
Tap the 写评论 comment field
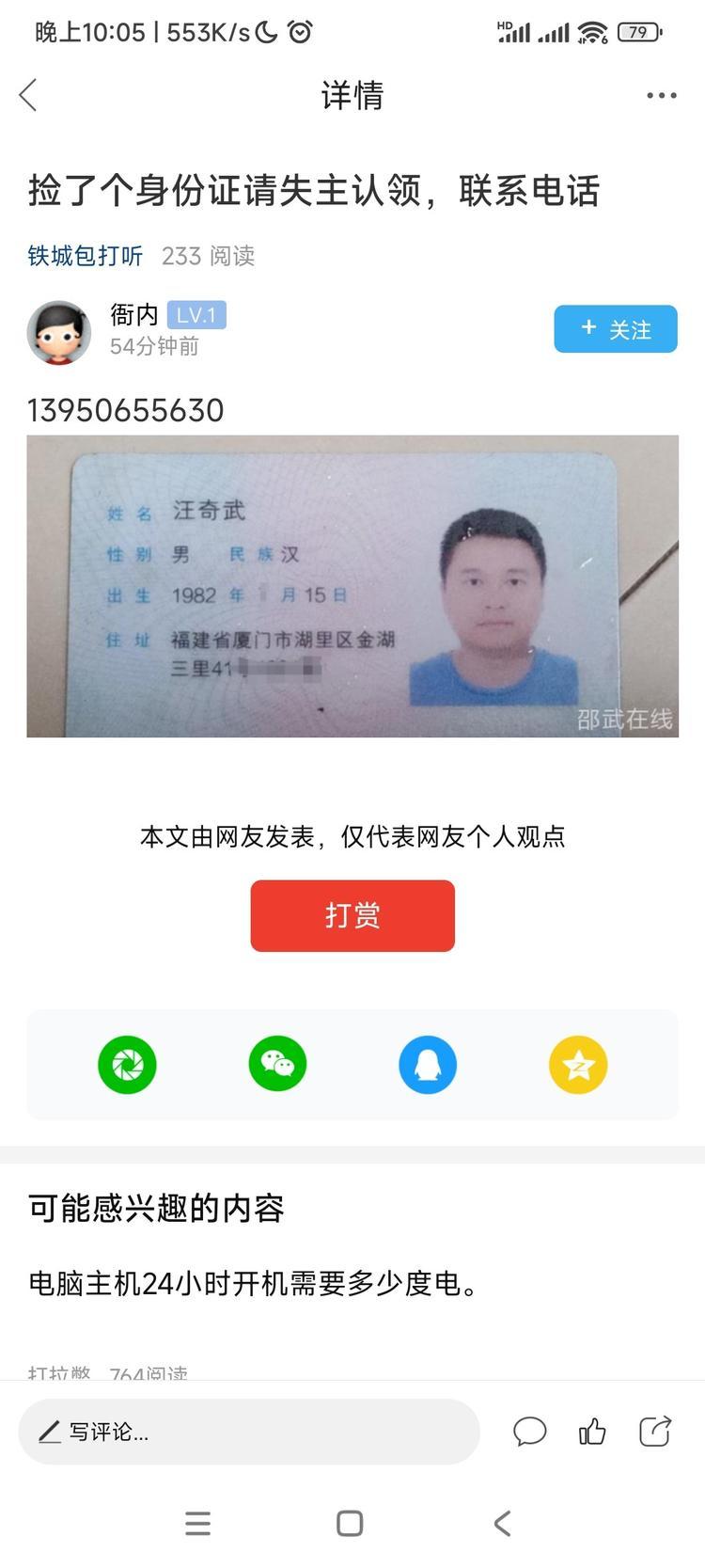[249, 1432]
